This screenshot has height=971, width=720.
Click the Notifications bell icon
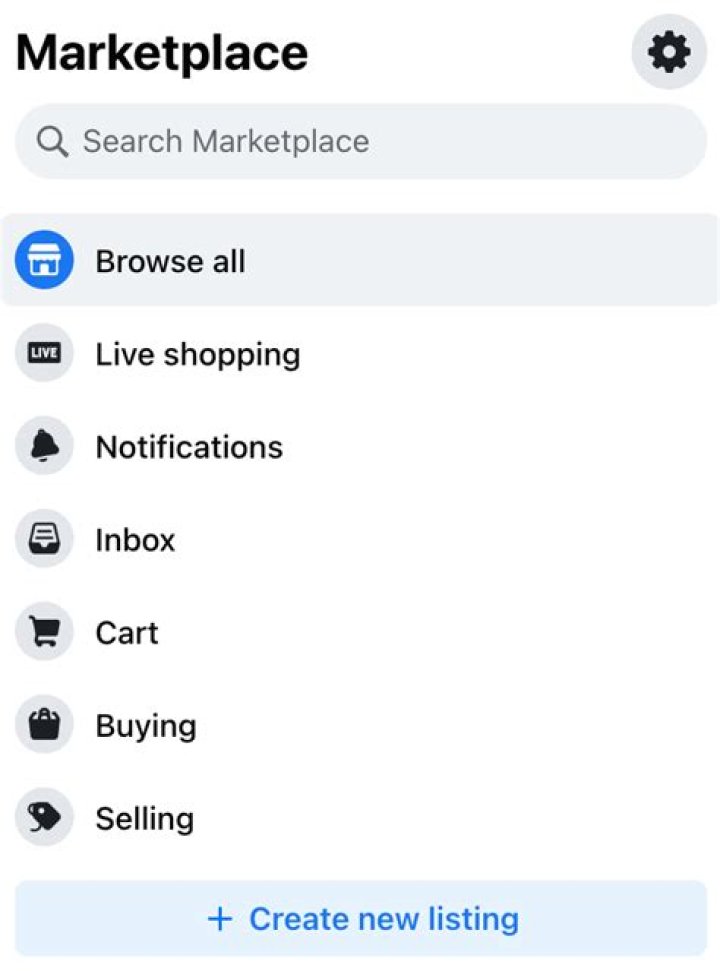pos(44,445)
